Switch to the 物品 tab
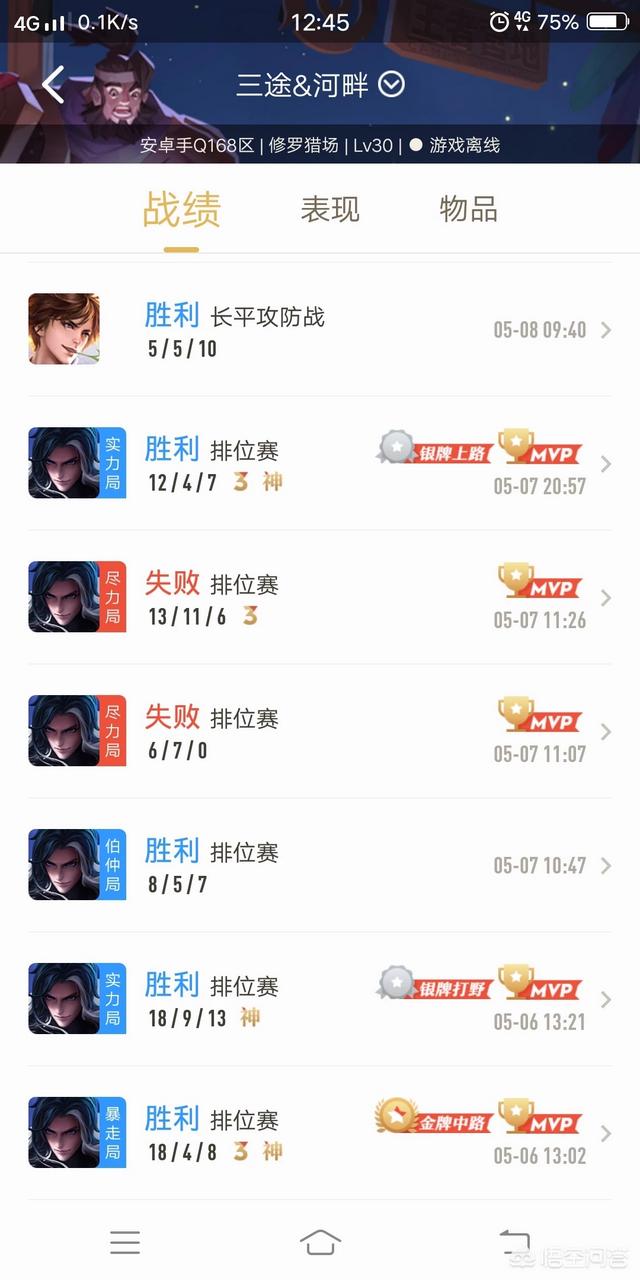Viewport: 640px width, 1280px height. click(x=468, y=209)
